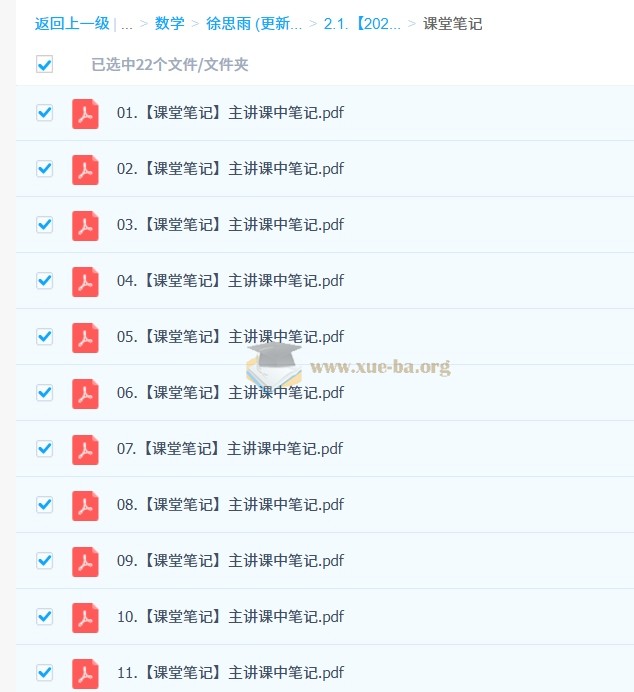Screen dimensions: 634x692
Task: Open file 06.【课堂笔记】主讲课中笔记.pdf
Action: 230,393
